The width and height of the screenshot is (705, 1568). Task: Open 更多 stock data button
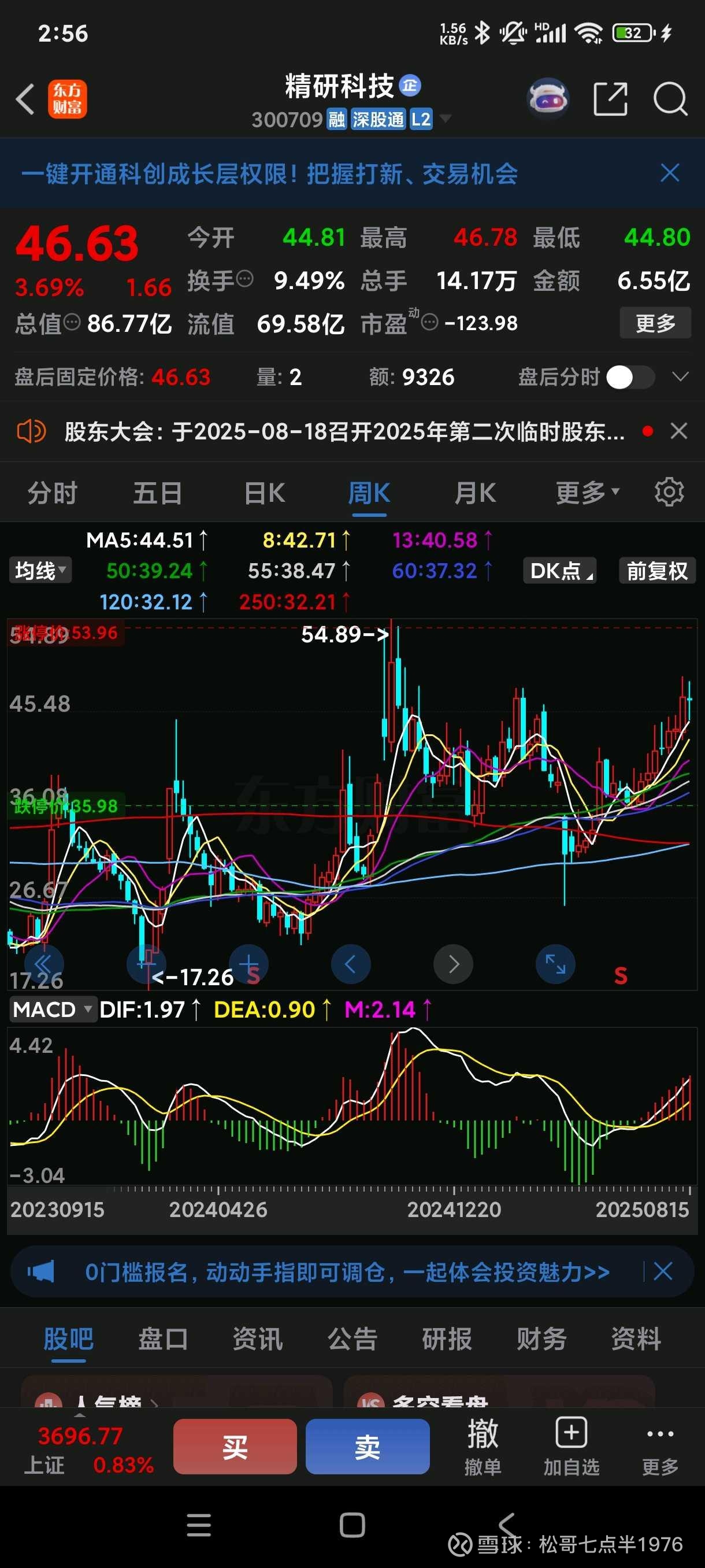click(655, 323)
